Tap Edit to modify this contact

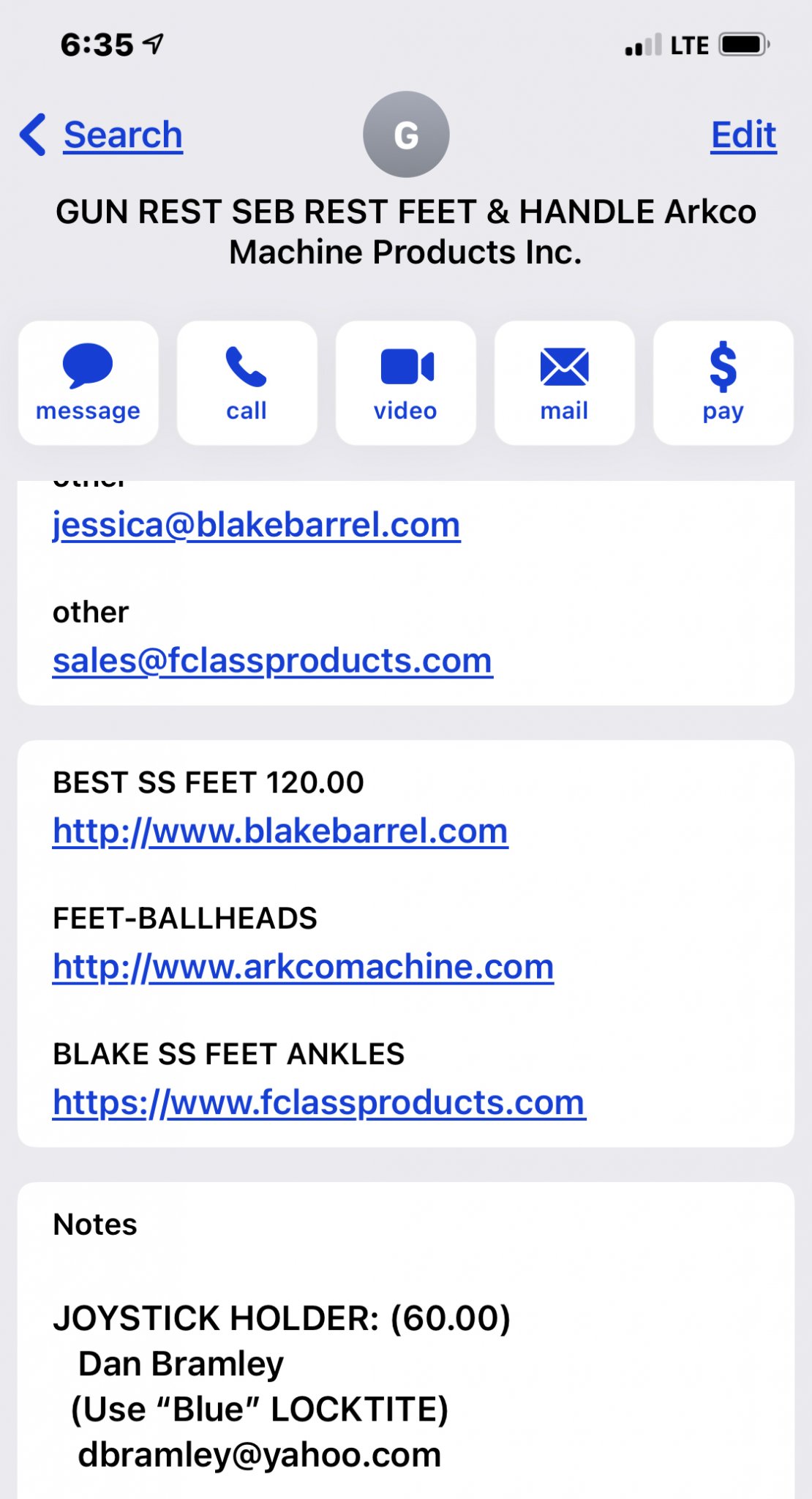pyautogui.click(x=743, y=135)
